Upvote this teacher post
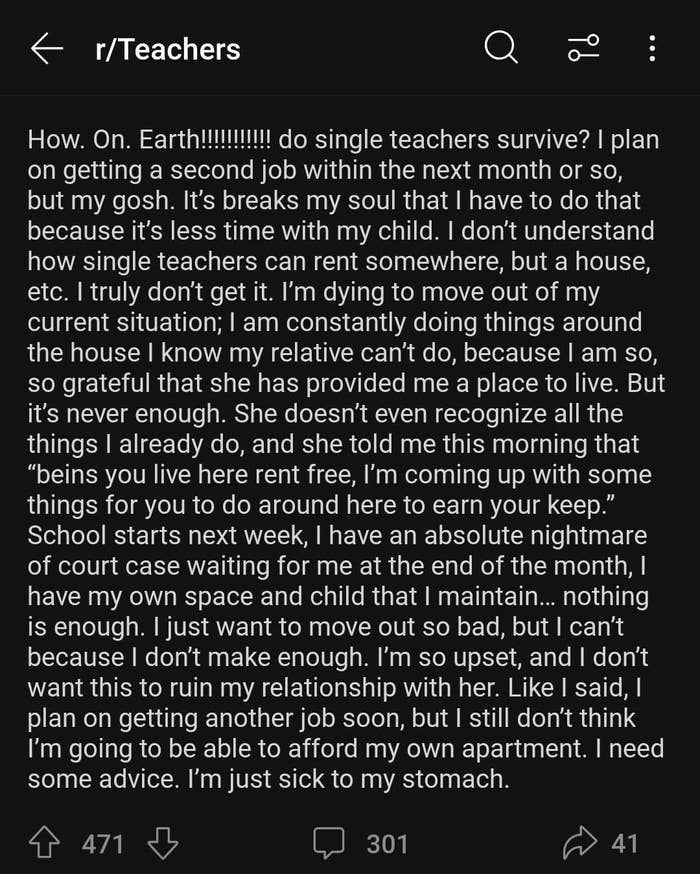The width and height of the screenshot is (700, 874). (45, 844)
